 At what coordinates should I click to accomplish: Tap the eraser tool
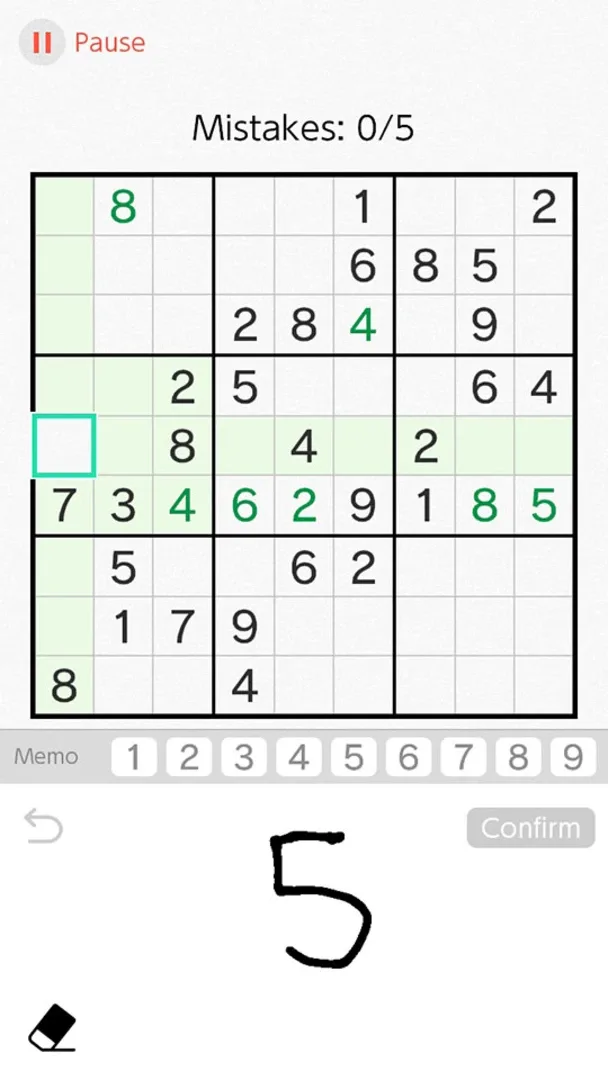click(x=52, y=1027)
